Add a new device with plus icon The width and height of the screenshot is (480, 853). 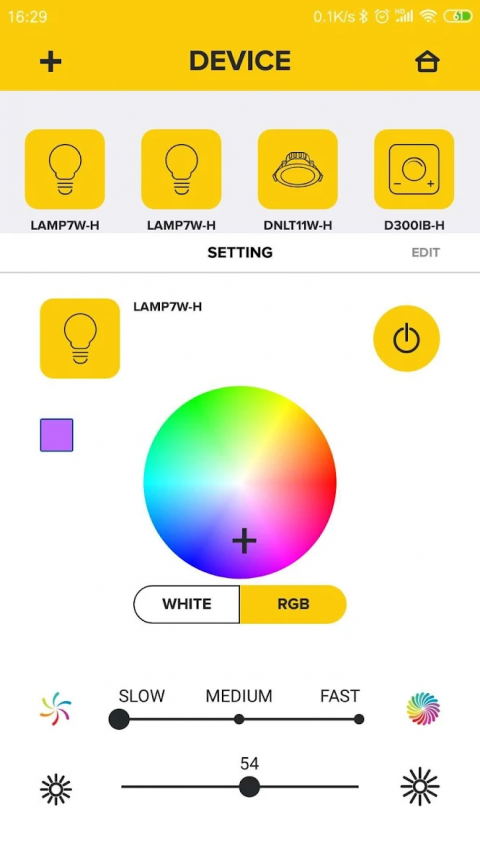click(51, 61)
